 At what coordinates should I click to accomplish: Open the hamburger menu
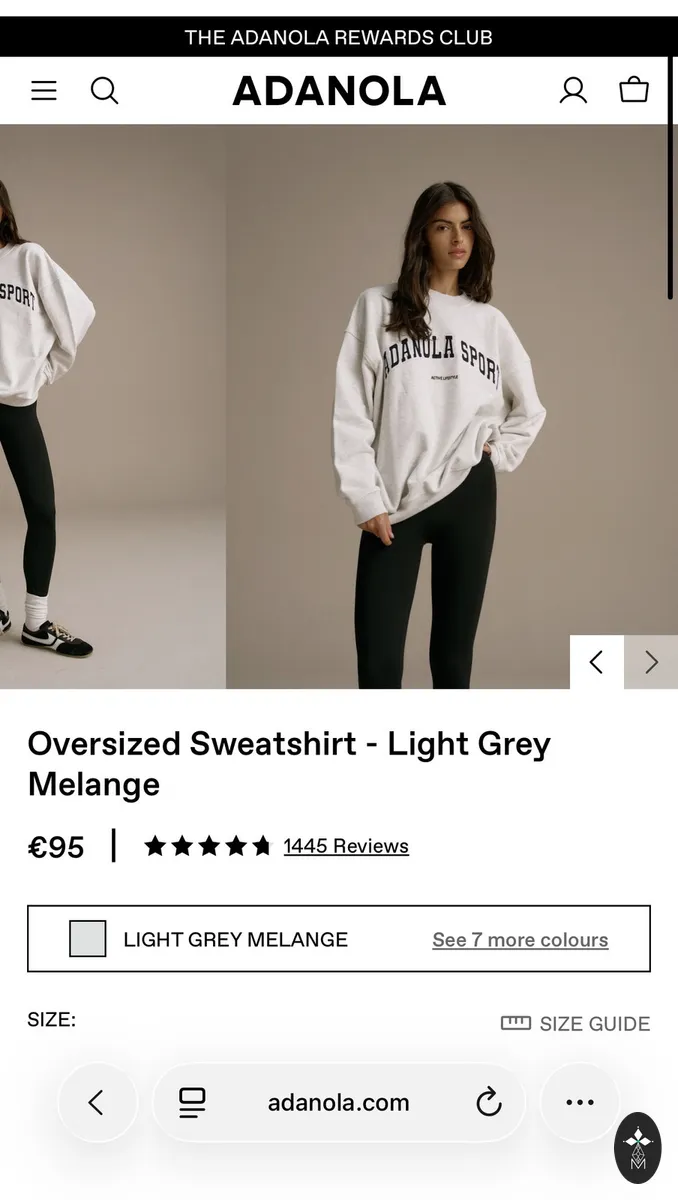44,91
